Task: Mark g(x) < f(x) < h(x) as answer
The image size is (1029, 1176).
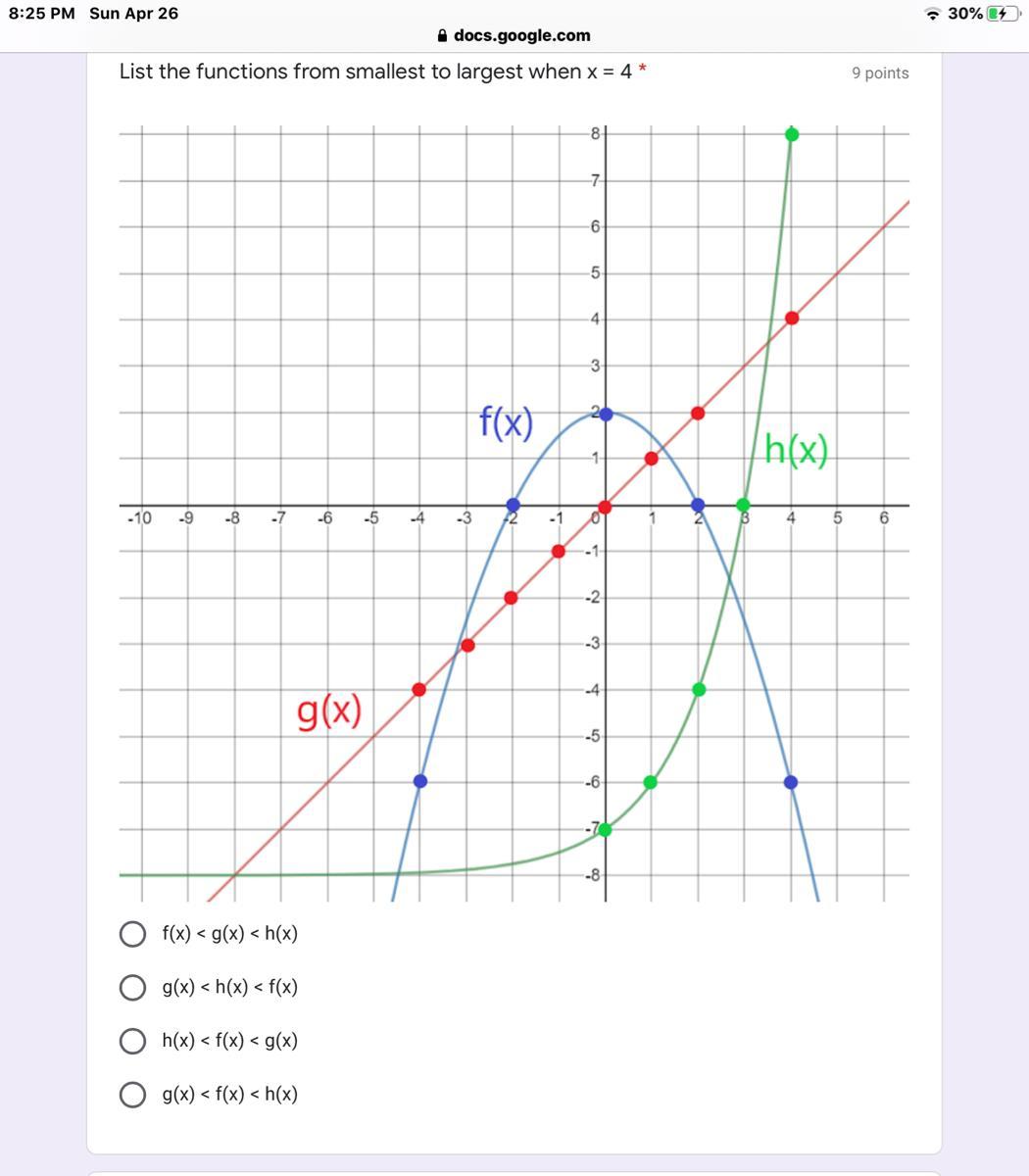Action: click(x=133, y=1095)
